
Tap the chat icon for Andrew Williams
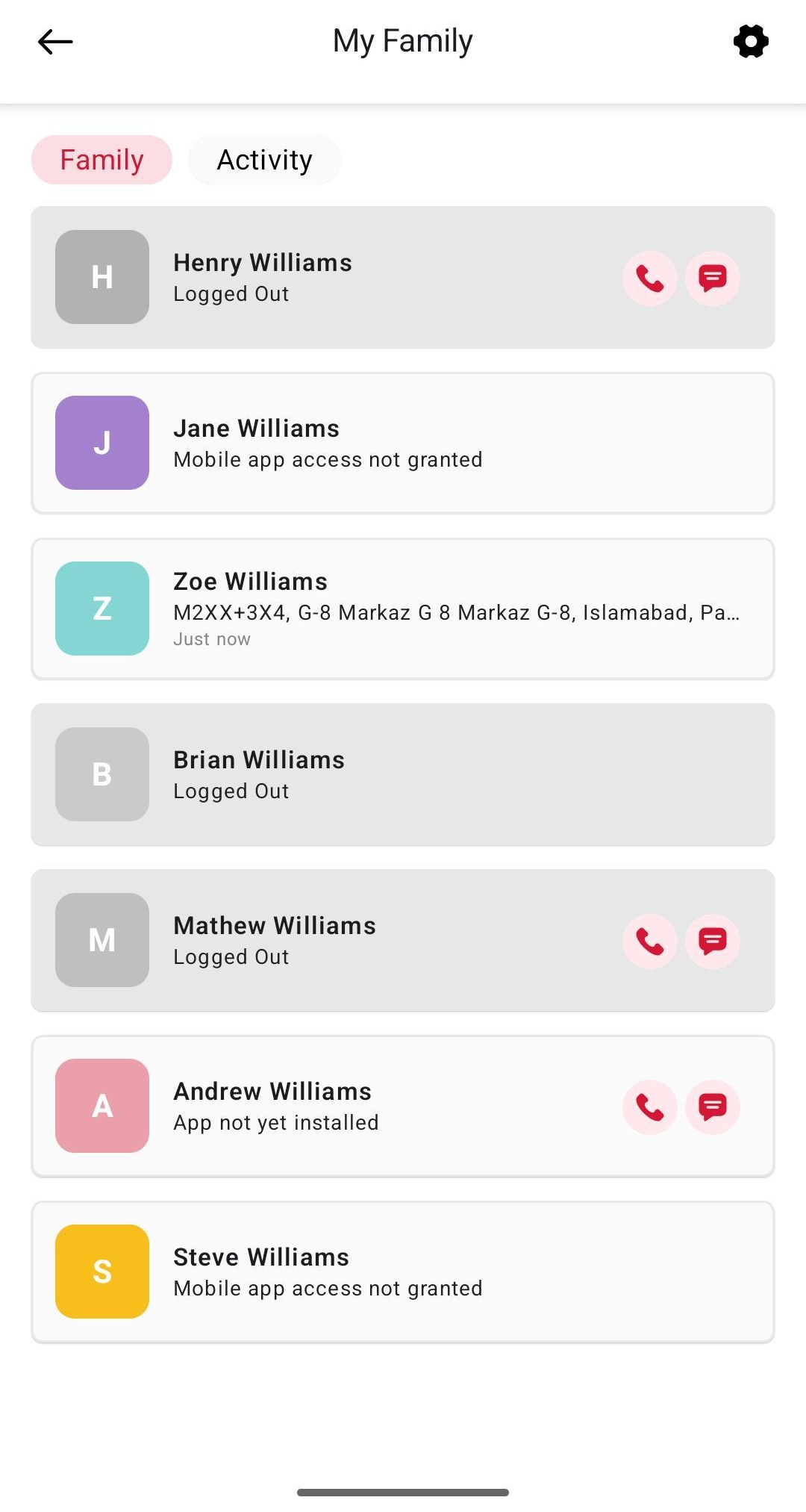coord(713,1107)
